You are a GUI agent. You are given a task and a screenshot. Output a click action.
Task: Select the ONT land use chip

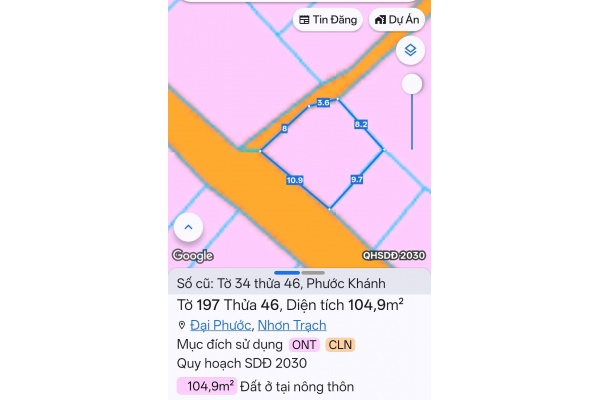pos(304,344)
